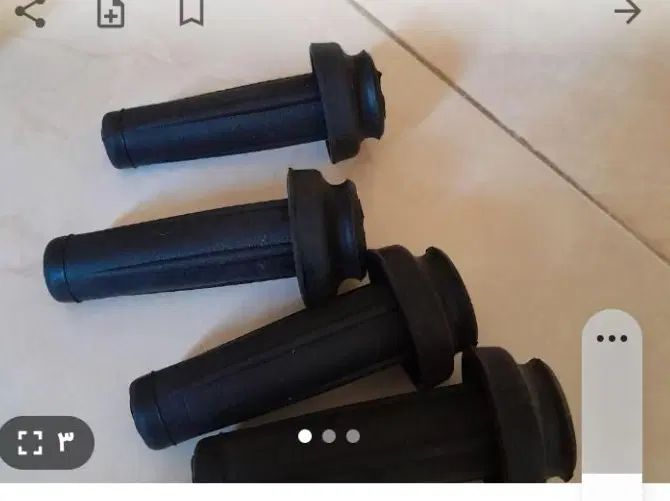Open fullscreen photo gallery
Image resolution: width=670 pixels, height=501 pixels.
[47, 443]
